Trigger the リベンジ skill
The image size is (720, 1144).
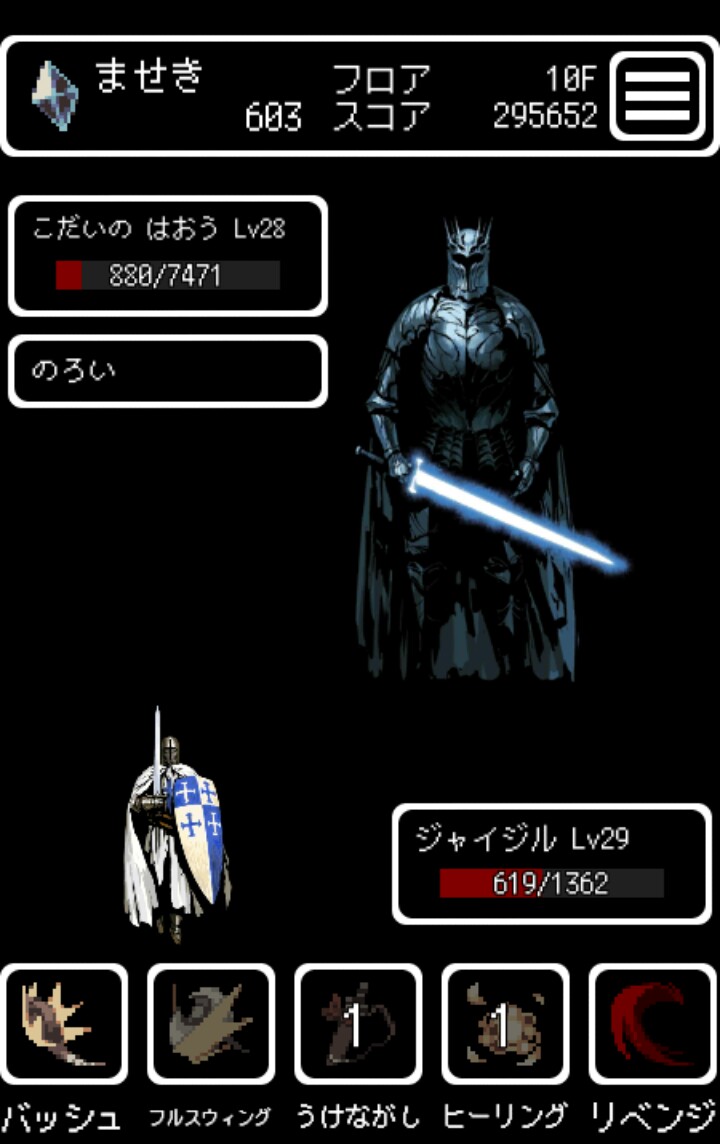[x=652, y=1023]
